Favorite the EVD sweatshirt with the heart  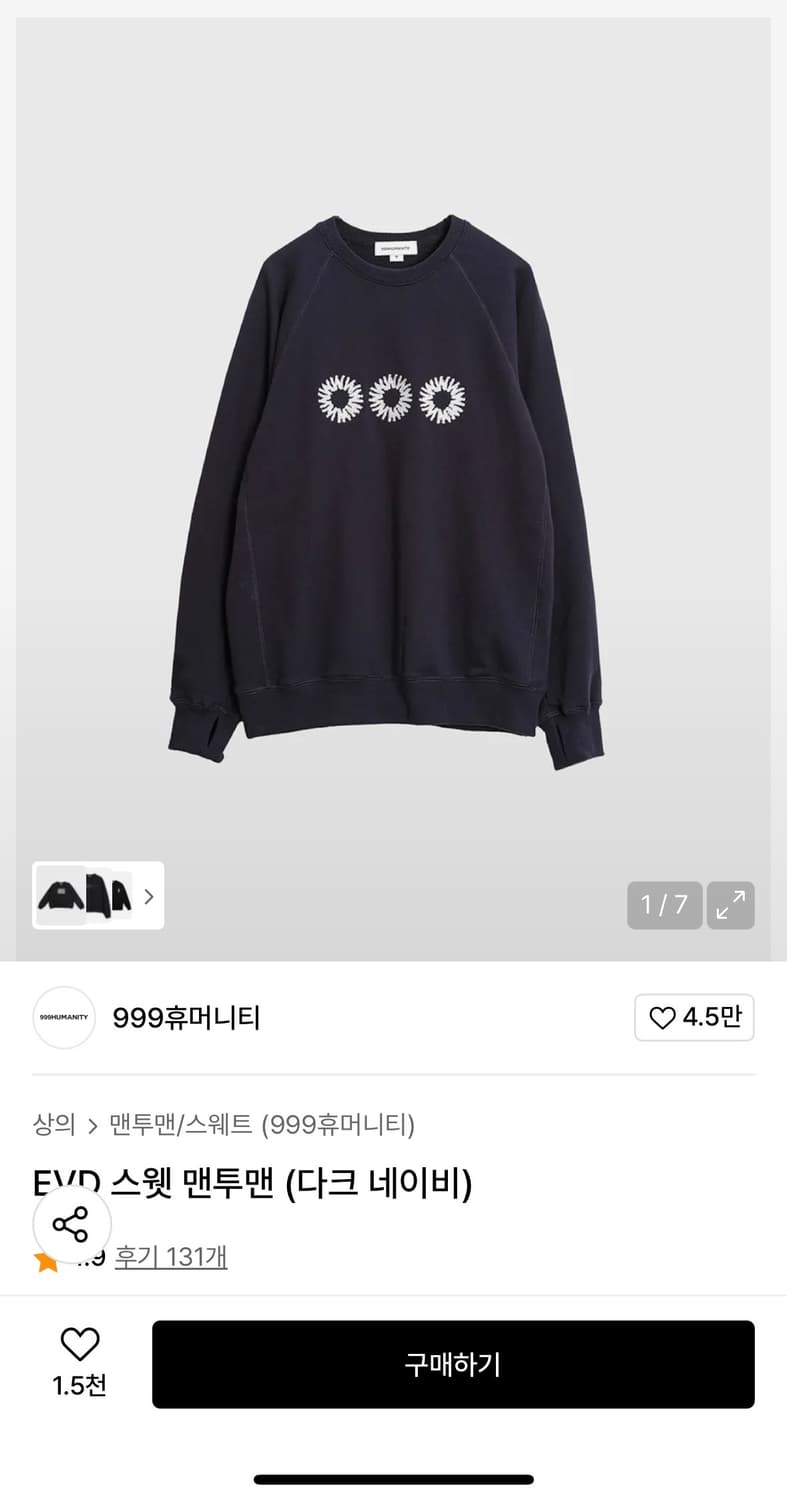(79, 1345)
